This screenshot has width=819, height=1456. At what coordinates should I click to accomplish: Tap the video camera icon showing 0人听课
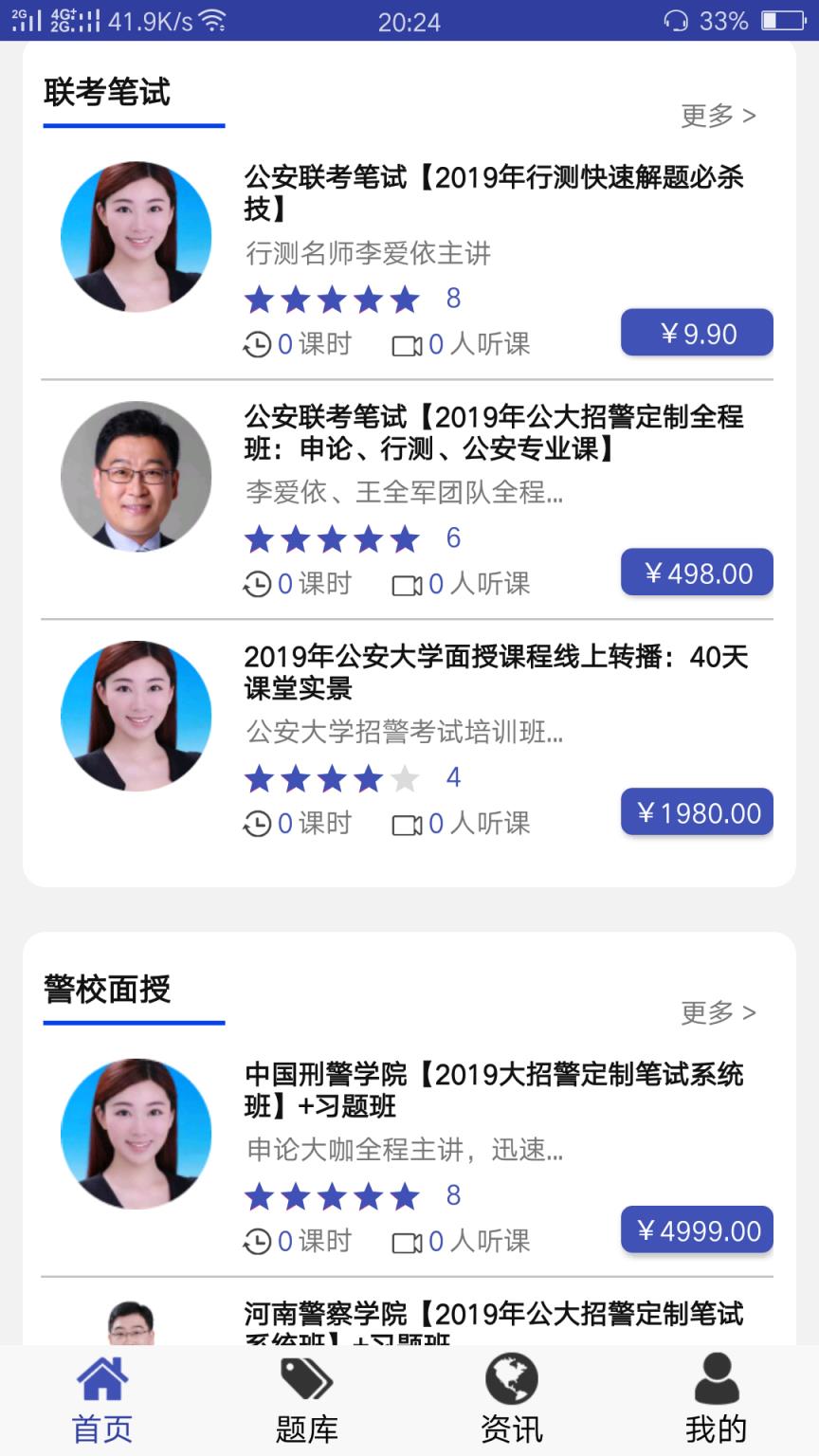[x=408, y=345]
